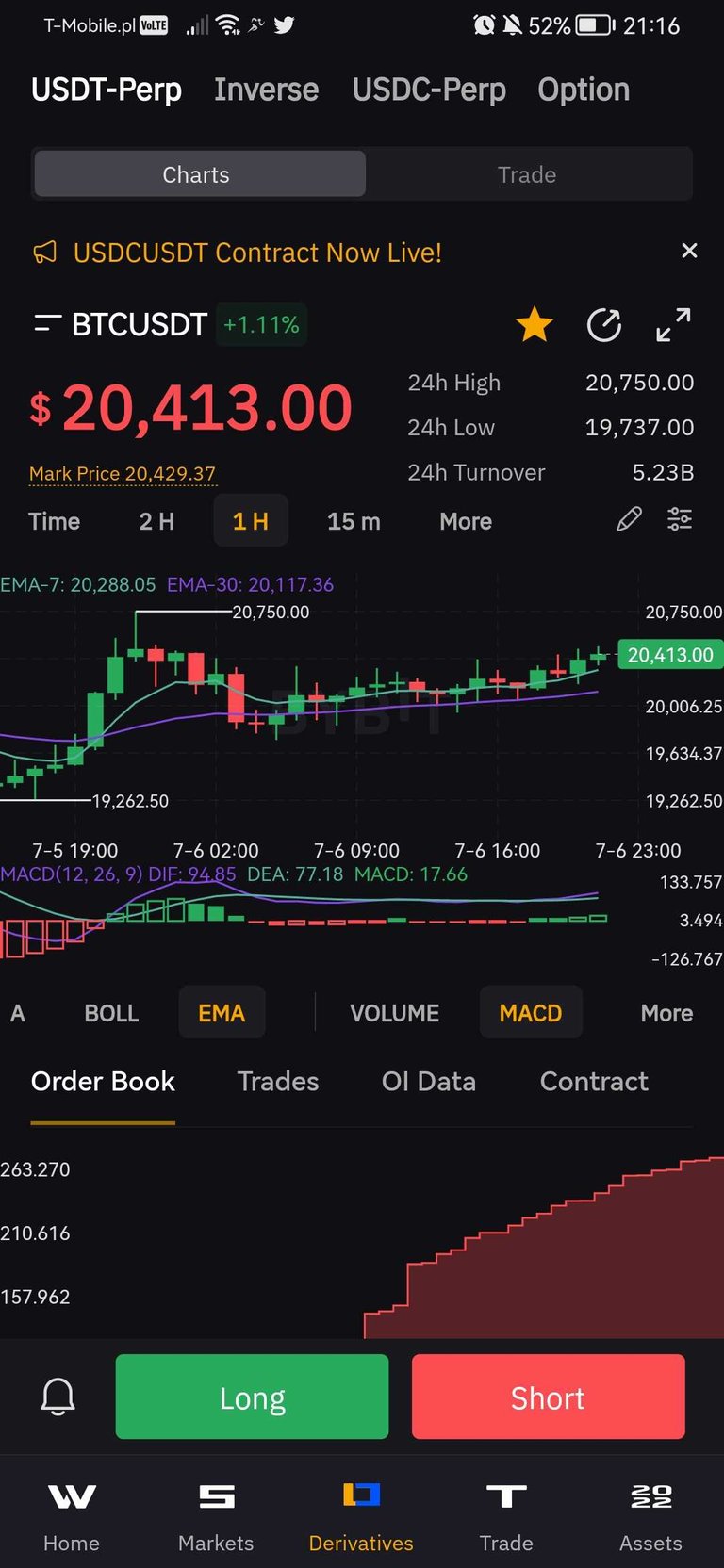
Task: Switch to the Inverse contracts tab
Action: pyautogui.click(x=266, y=90)
